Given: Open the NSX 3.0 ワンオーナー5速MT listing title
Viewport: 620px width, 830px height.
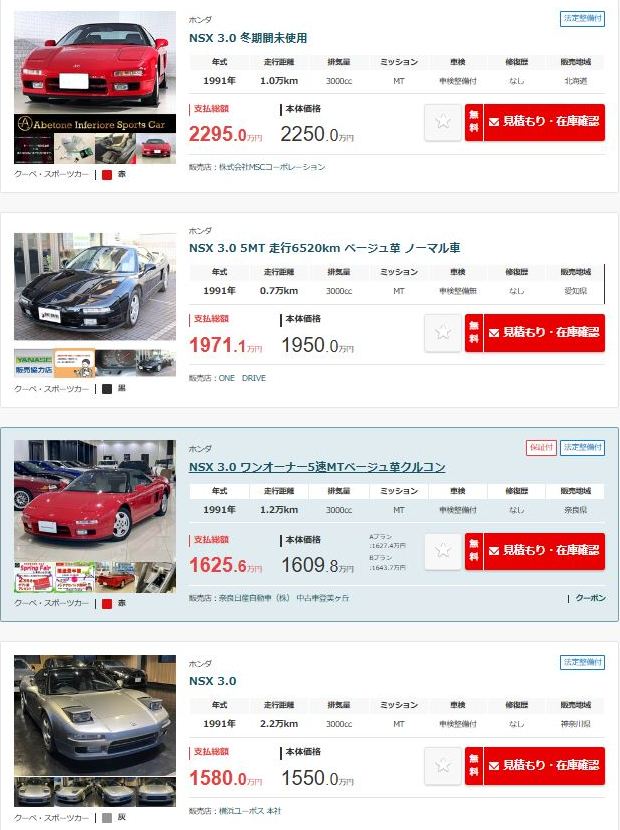Looking at the screenshot, I should click(317, 467).
